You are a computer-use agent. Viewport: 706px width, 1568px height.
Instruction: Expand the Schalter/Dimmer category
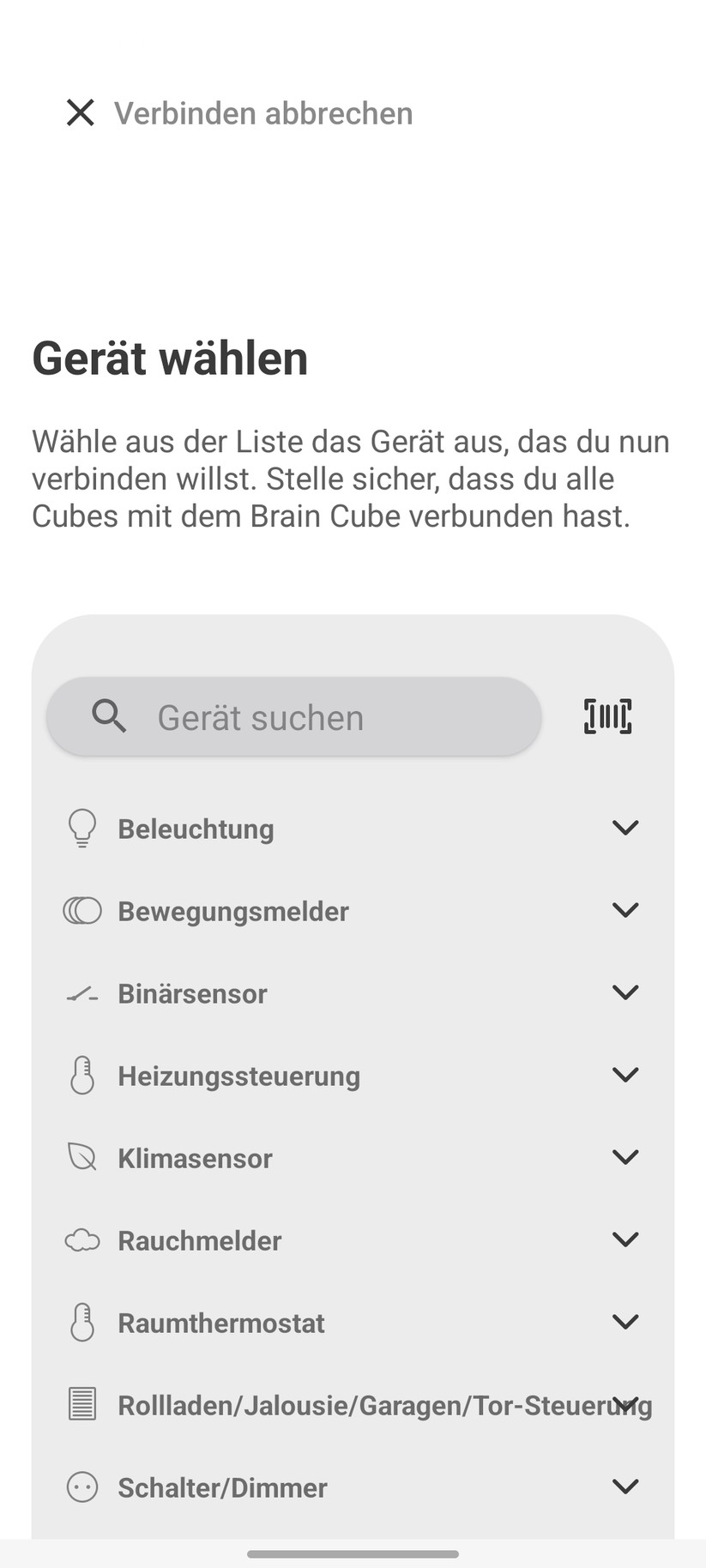tap(625, 1487)
